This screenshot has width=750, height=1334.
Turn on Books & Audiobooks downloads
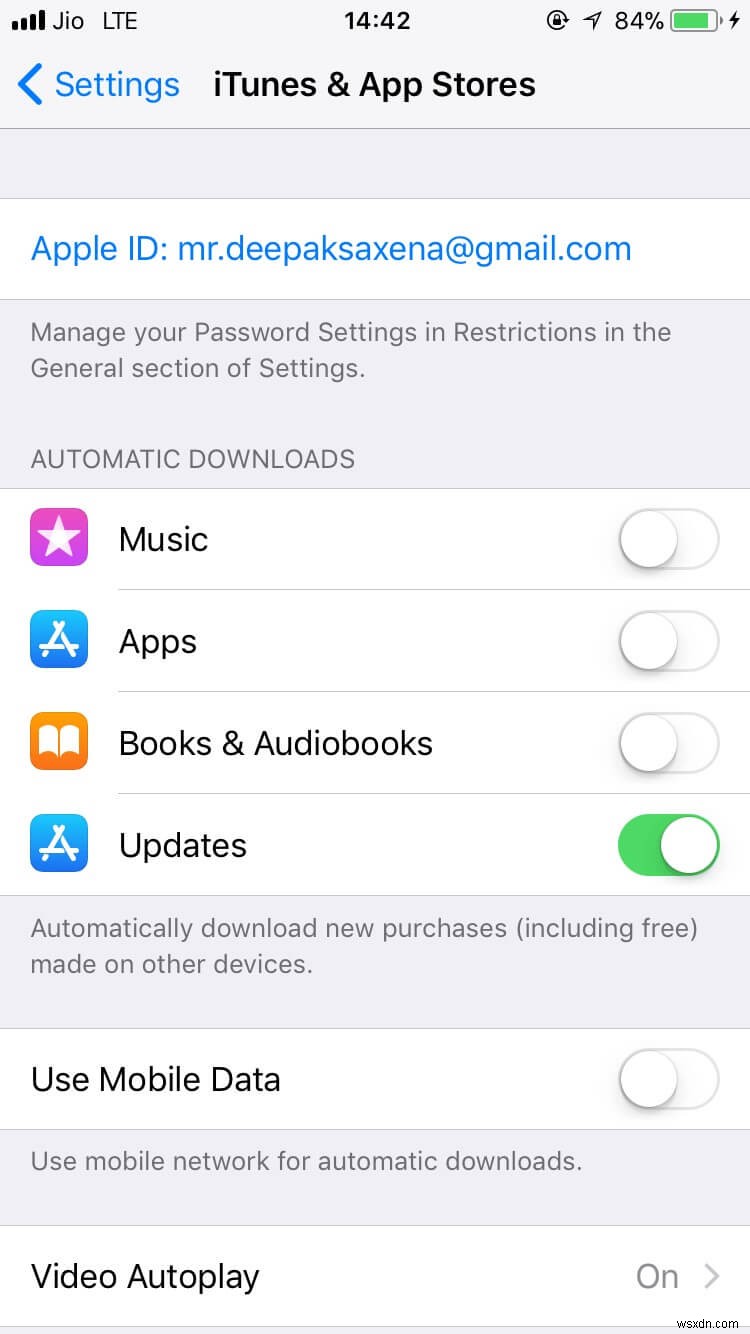point(668,742)
